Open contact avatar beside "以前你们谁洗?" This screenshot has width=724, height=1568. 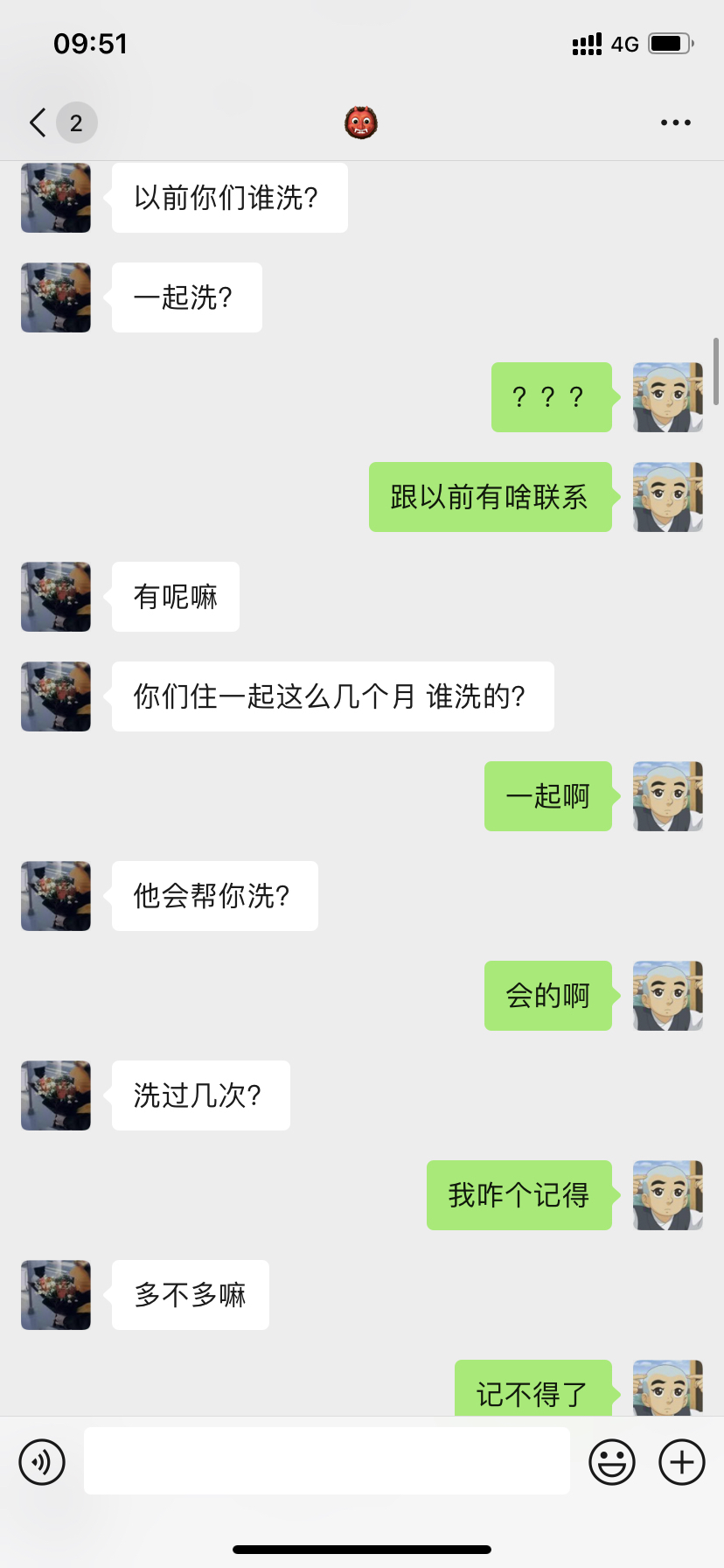tap(56, 198)
